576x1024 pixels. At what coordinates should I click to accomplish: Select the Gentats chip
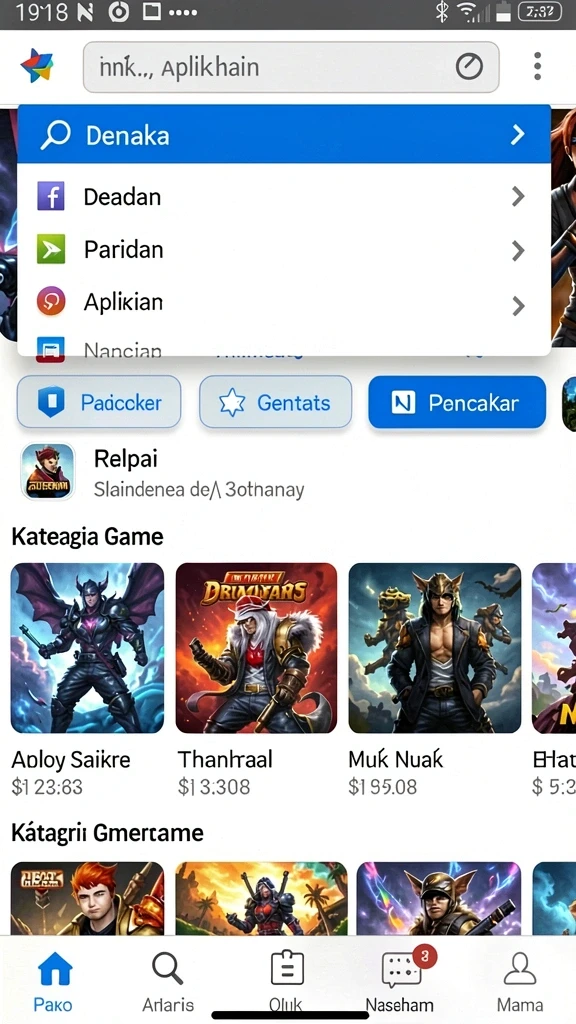276,402
